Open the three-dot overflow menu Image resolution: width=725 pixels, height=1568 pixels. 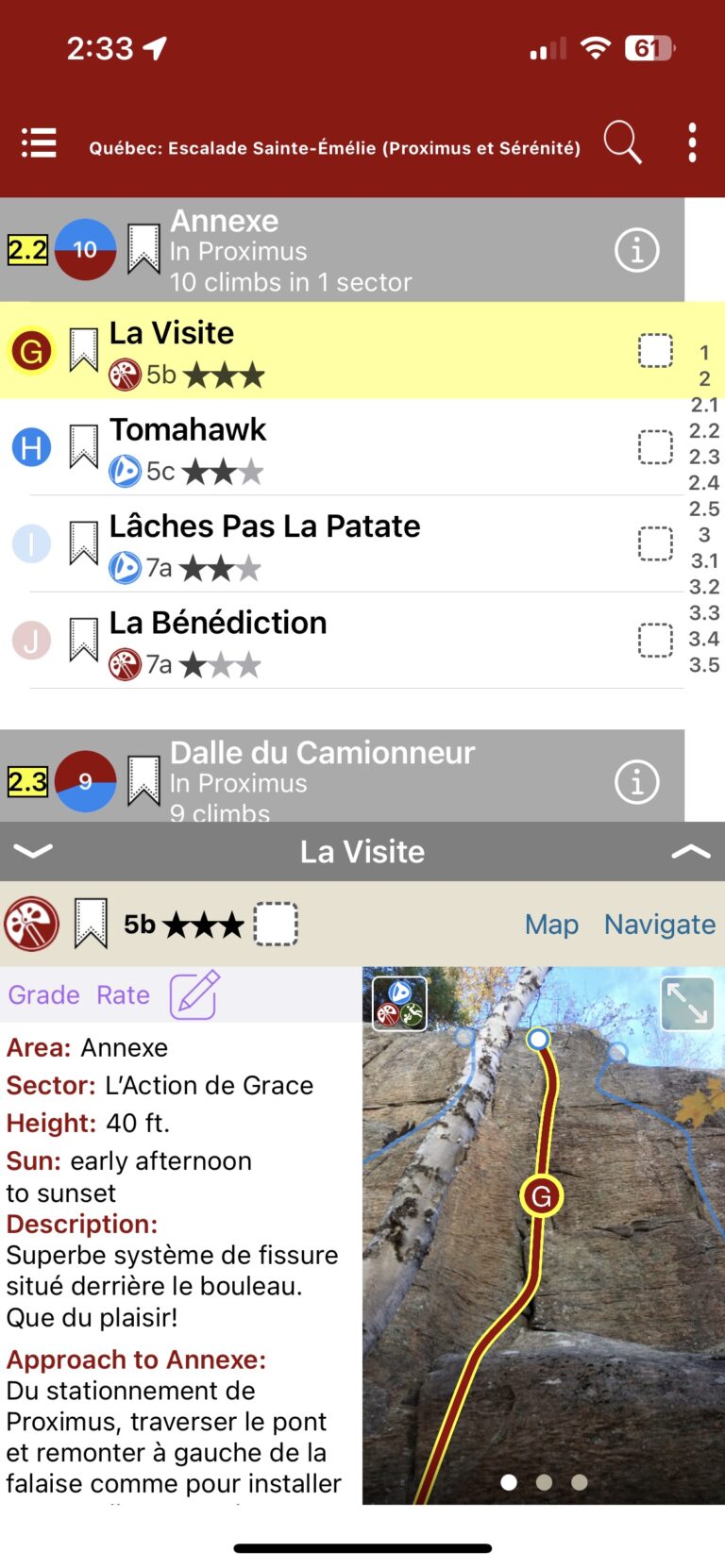pos(692,142)
